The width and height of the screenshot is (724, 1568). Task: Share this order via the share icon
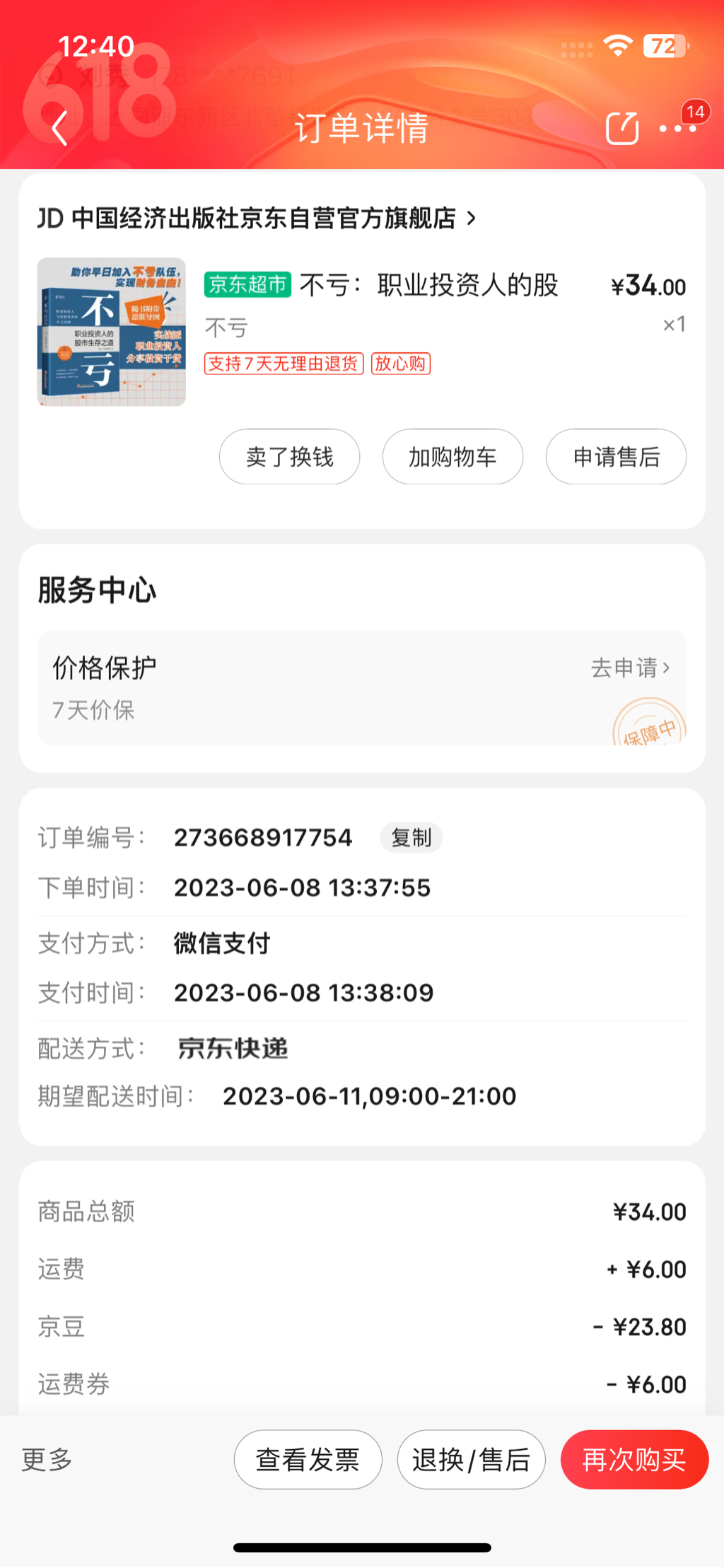[622, 128]
